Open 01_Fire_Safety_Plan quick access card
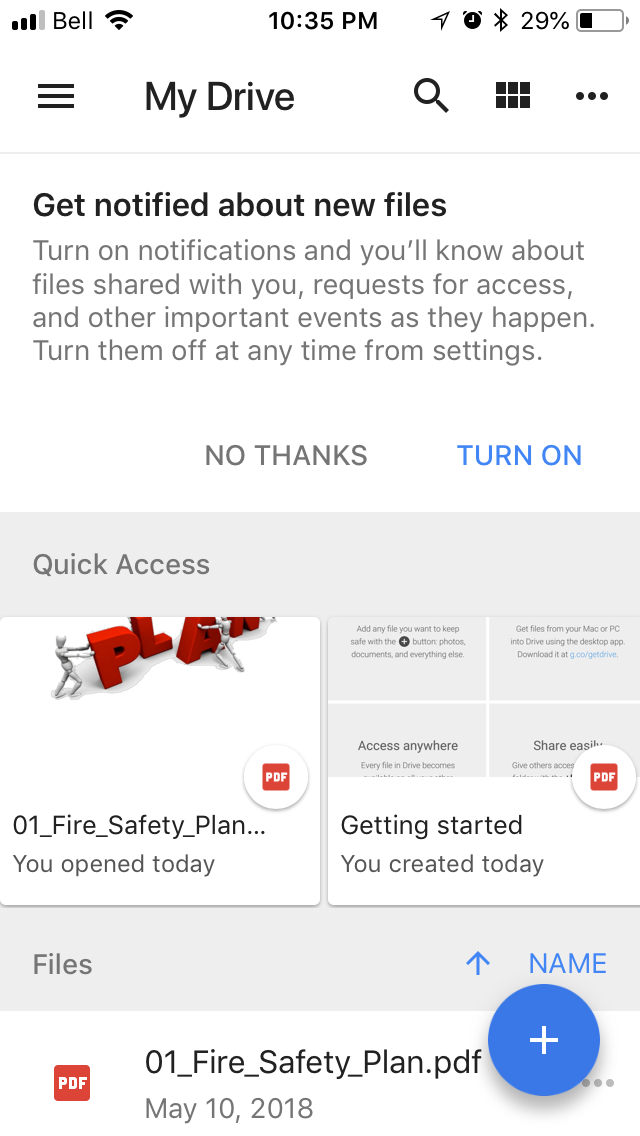 pyautogui.click(x=160, y=760)
